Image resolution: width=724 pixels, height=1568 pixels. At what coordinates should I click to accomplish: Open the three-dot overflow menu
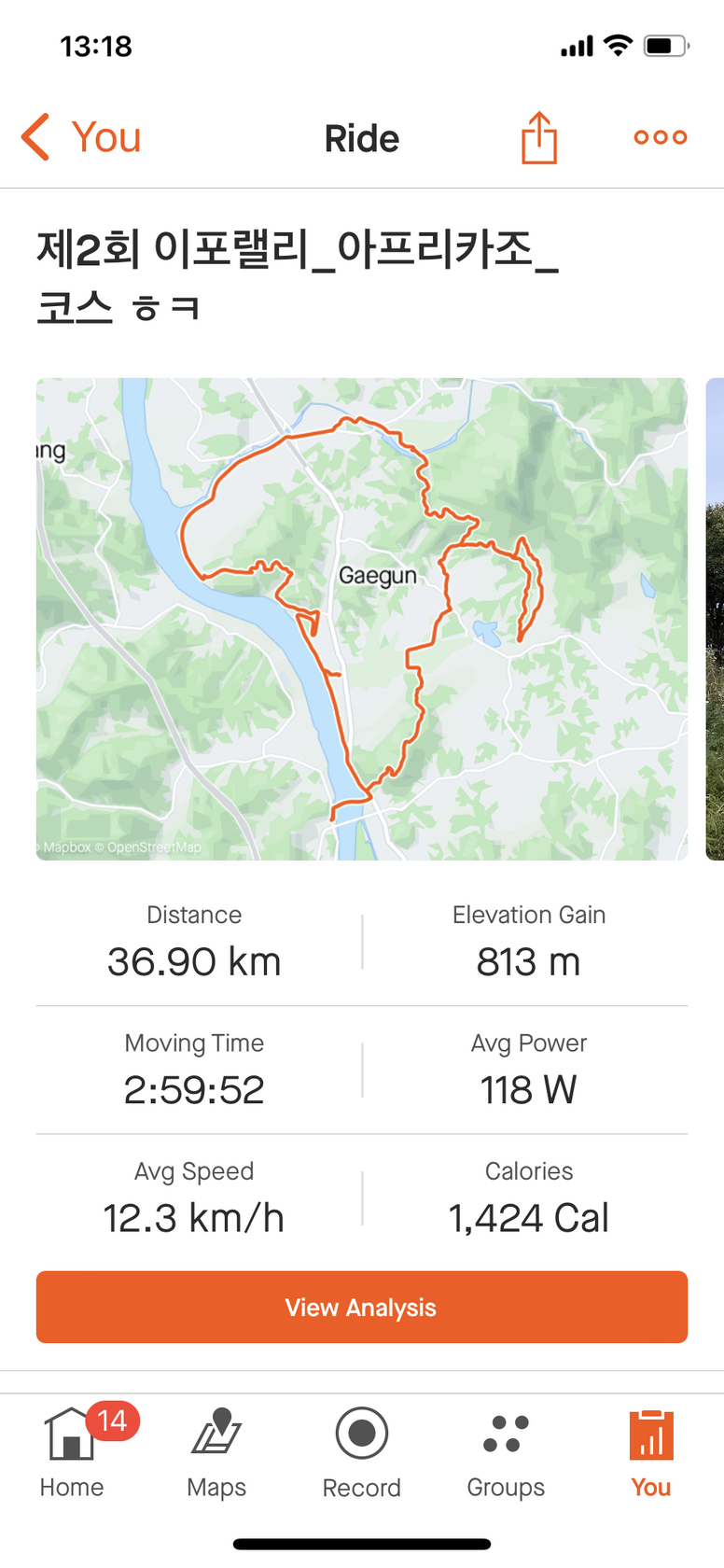[660, 138]
